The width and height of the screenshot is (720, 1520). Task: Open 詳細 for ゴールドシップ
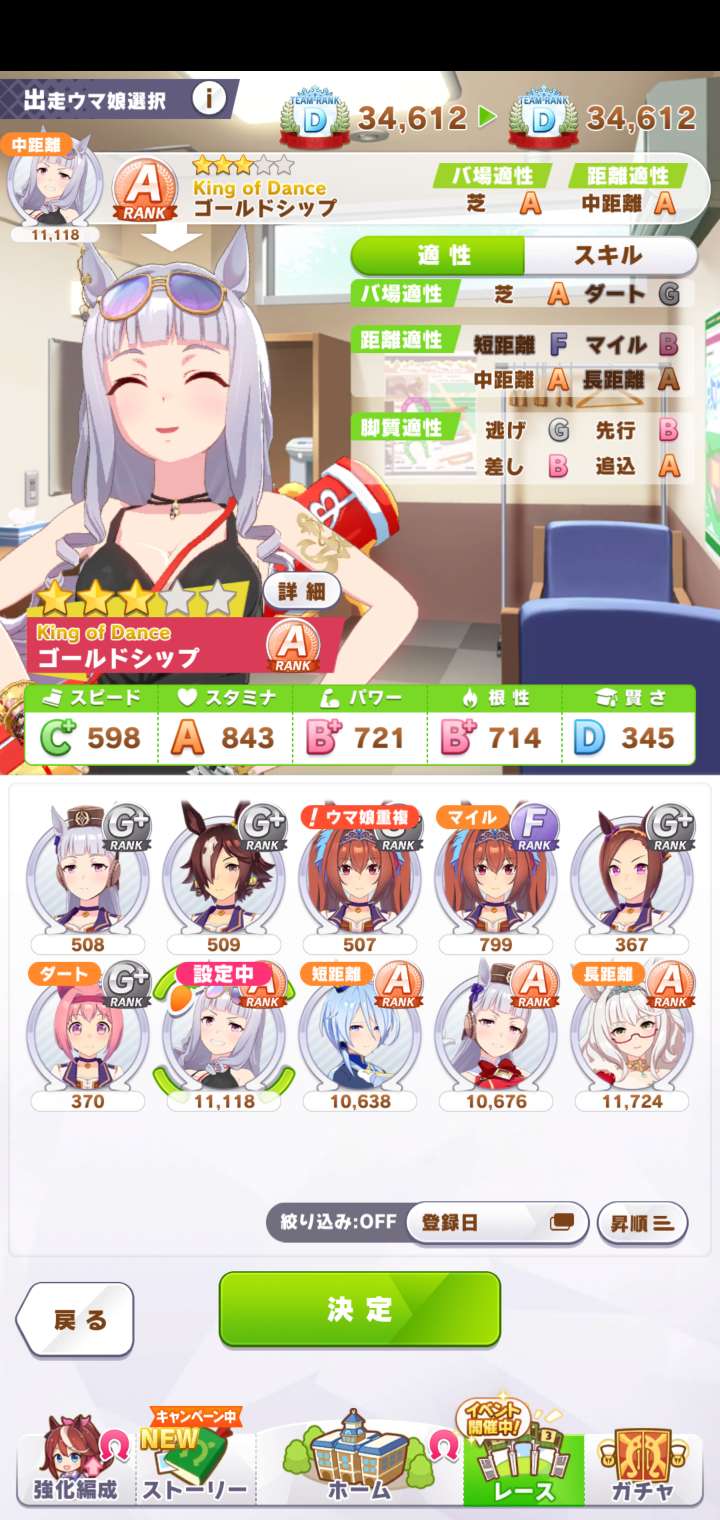point(302,591)
